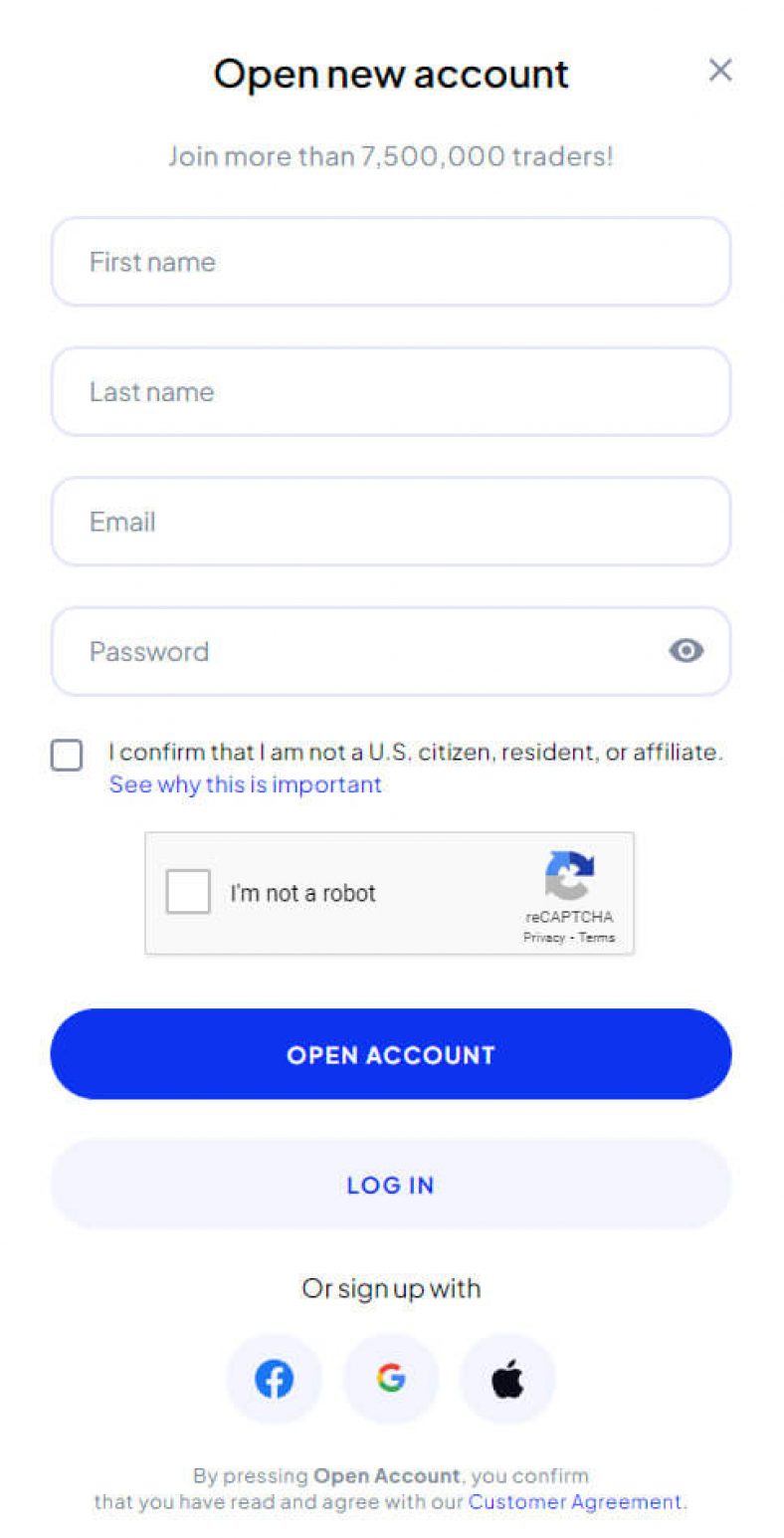Read the Customer Agreement
Image resolution: width=784 pixels, height=1538 pixels.
click(575, 1501)
